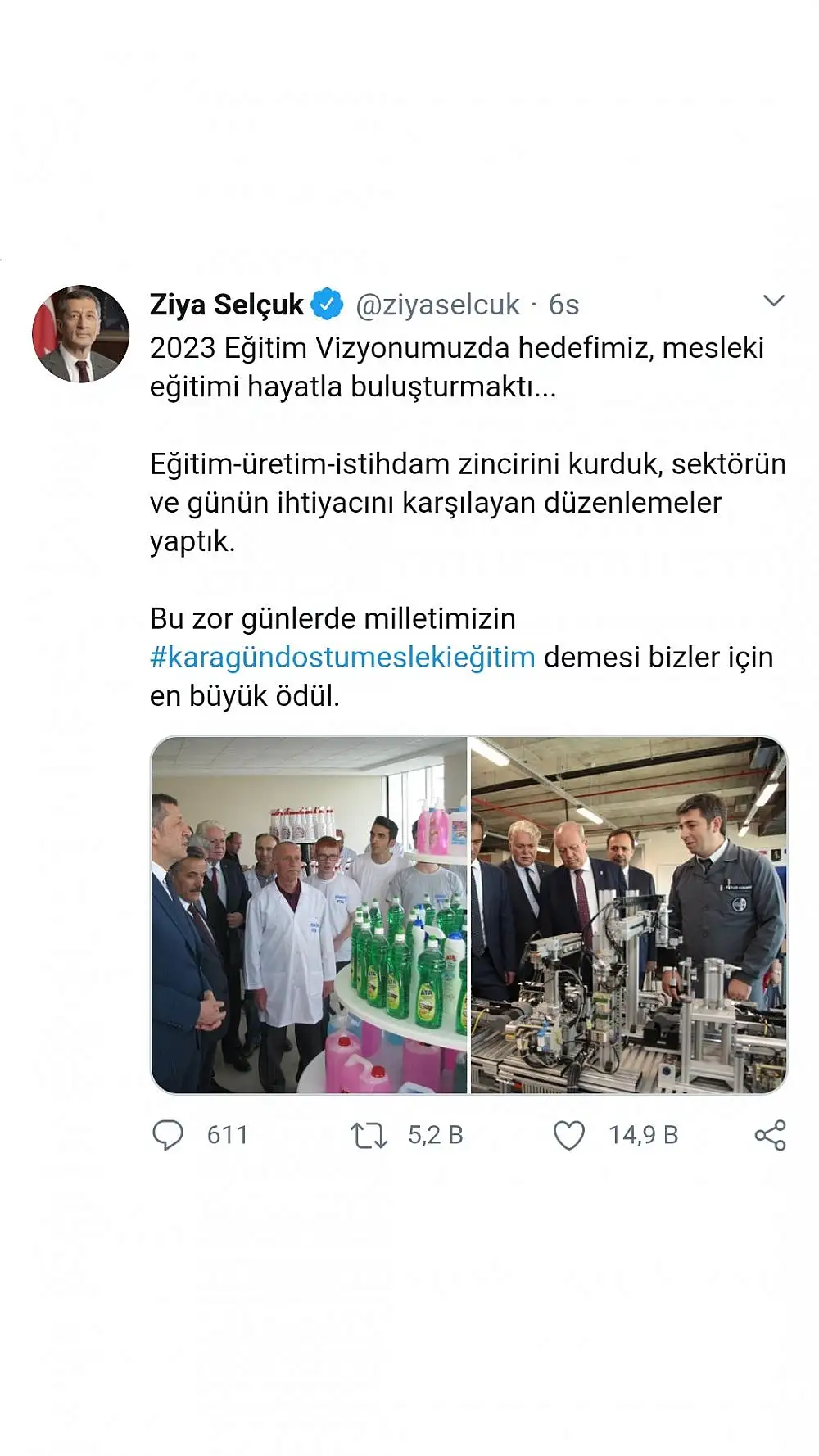Retweet this tweet
819x1456 pixels.
coord(369,1136)
